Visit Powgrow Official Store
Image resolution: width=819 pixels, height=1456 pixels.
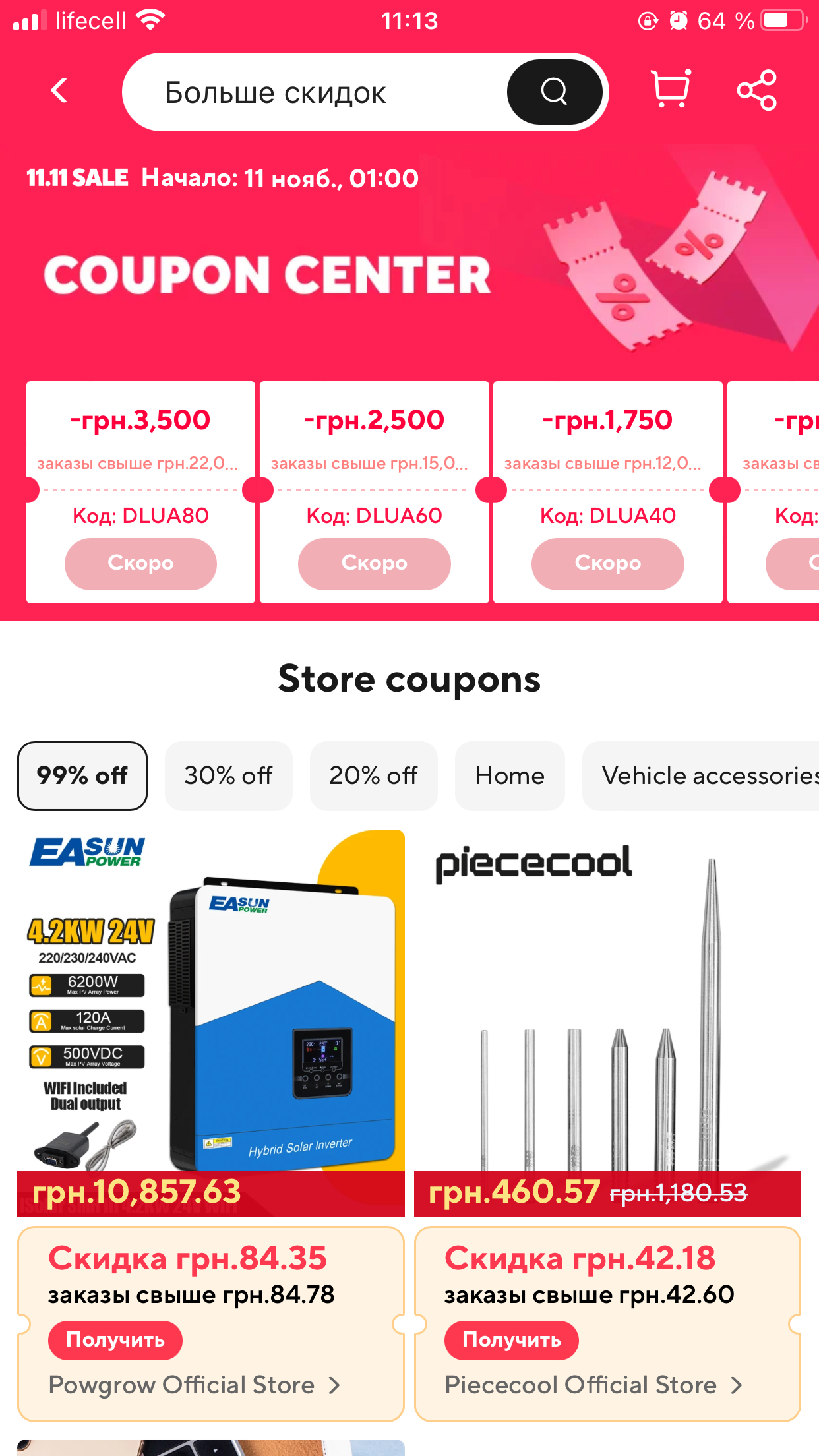tap(195, 1385)
